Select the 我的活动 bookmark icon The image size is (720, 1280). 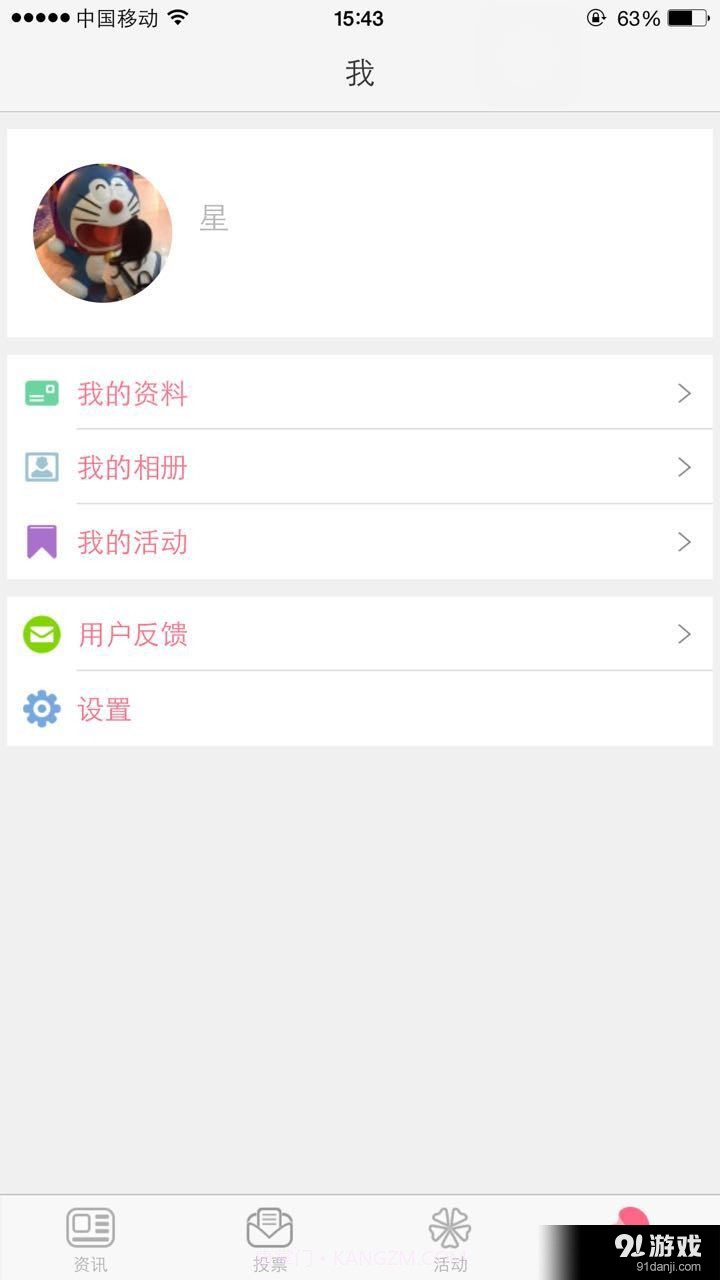point(40,541)
